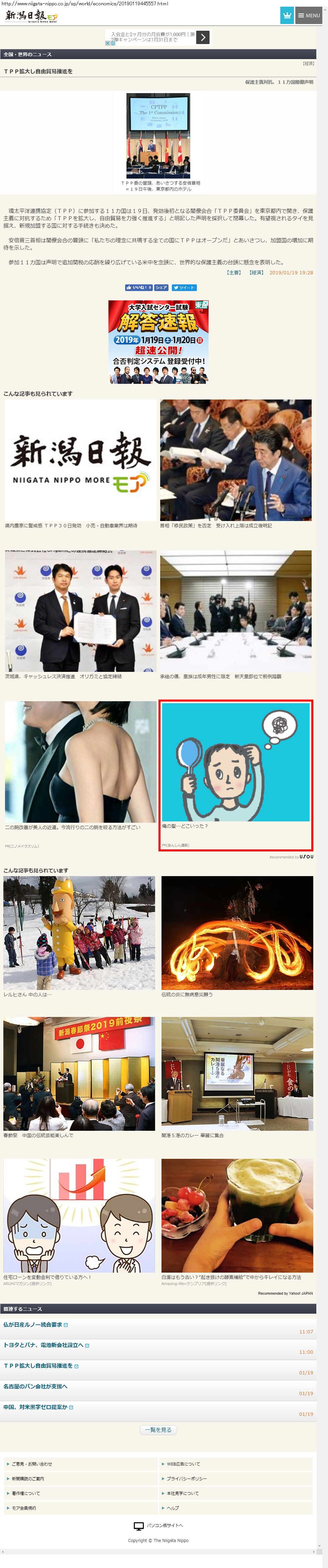Like the article with いいね button
The image size is (328, 1568).
point(139,287)
